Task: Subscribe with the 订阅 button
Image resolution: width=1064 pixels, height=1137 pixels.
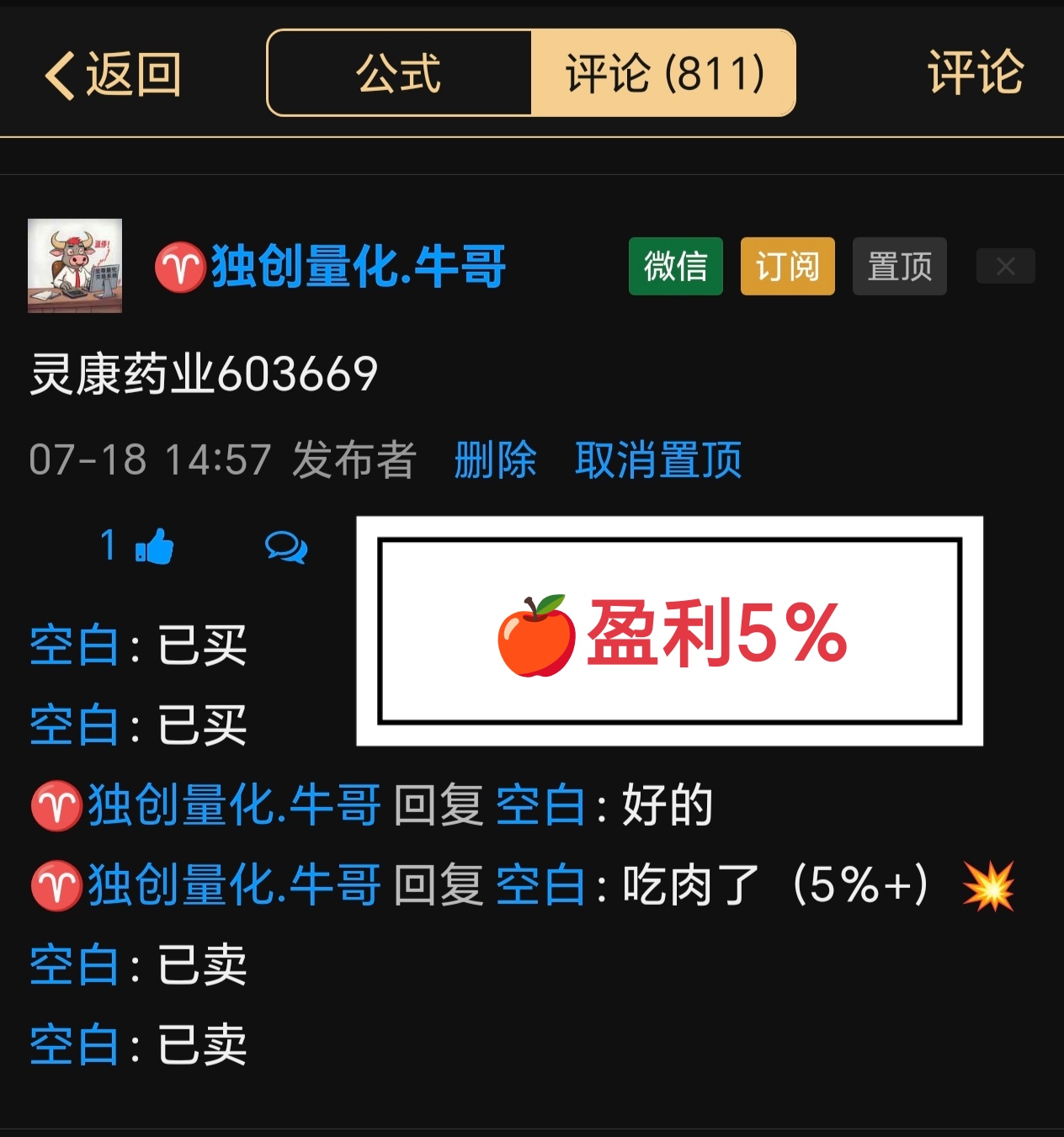Action: click(x=787, y=267)
